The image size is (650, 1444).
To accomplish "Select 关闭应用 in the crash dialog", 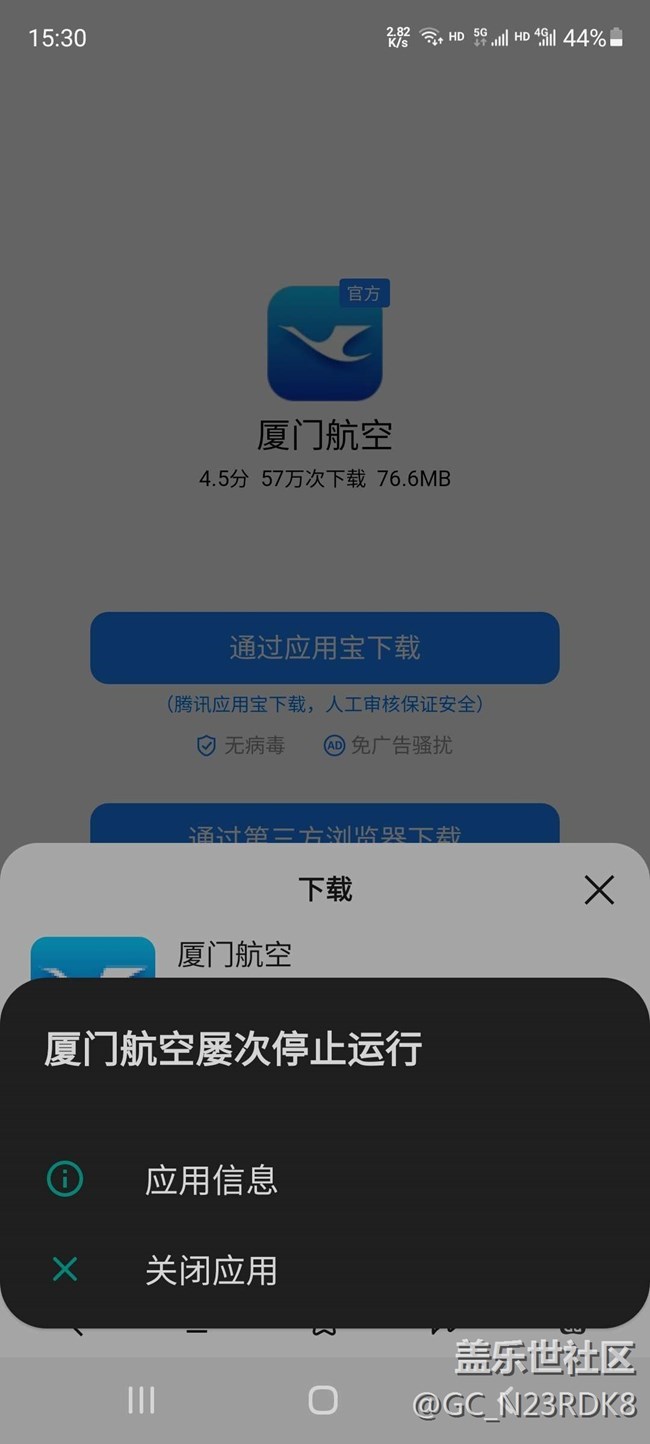I will 210,1270.
